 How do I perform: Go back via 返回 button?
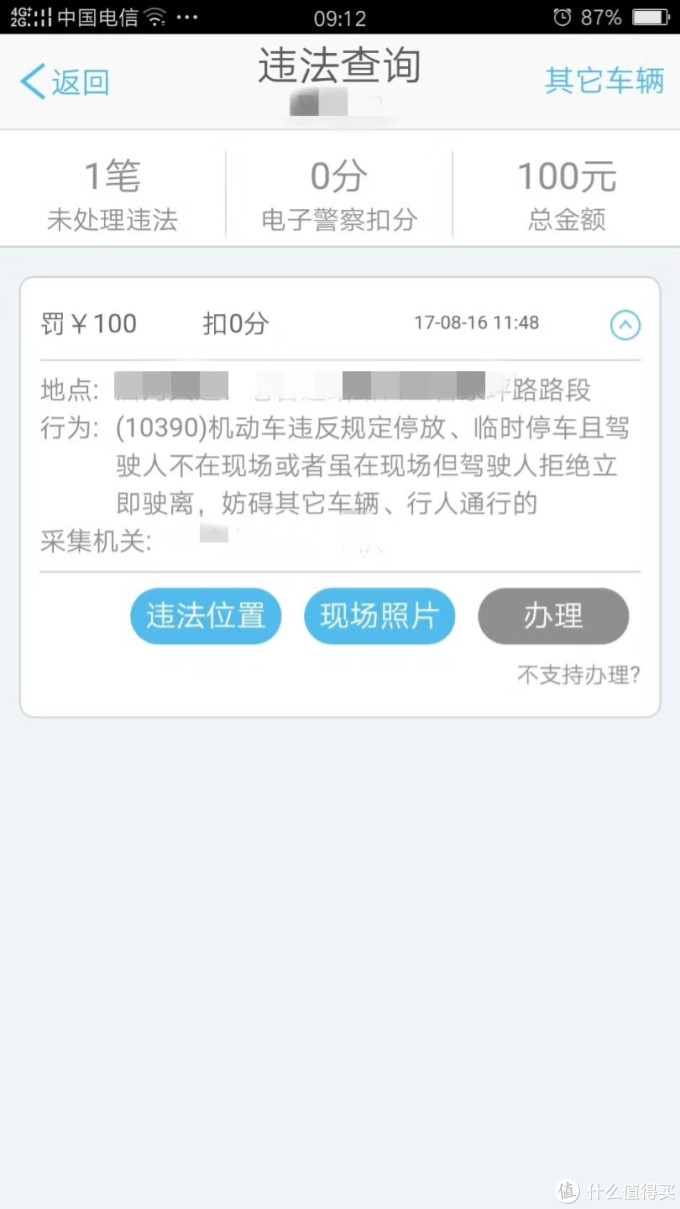[65, 82]
